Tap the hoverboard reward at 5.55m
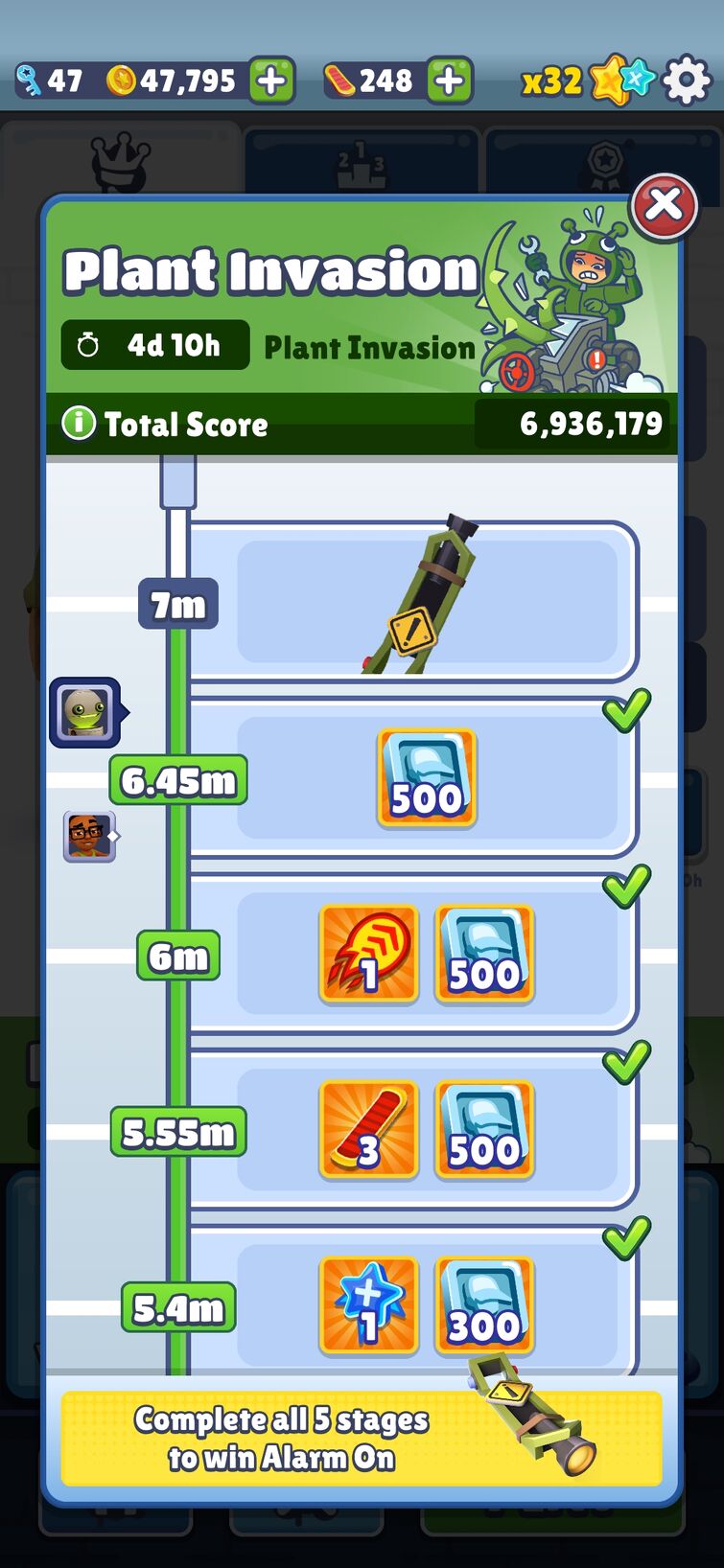Viewport: 724px width, 1568px height. coord(369,1130)
